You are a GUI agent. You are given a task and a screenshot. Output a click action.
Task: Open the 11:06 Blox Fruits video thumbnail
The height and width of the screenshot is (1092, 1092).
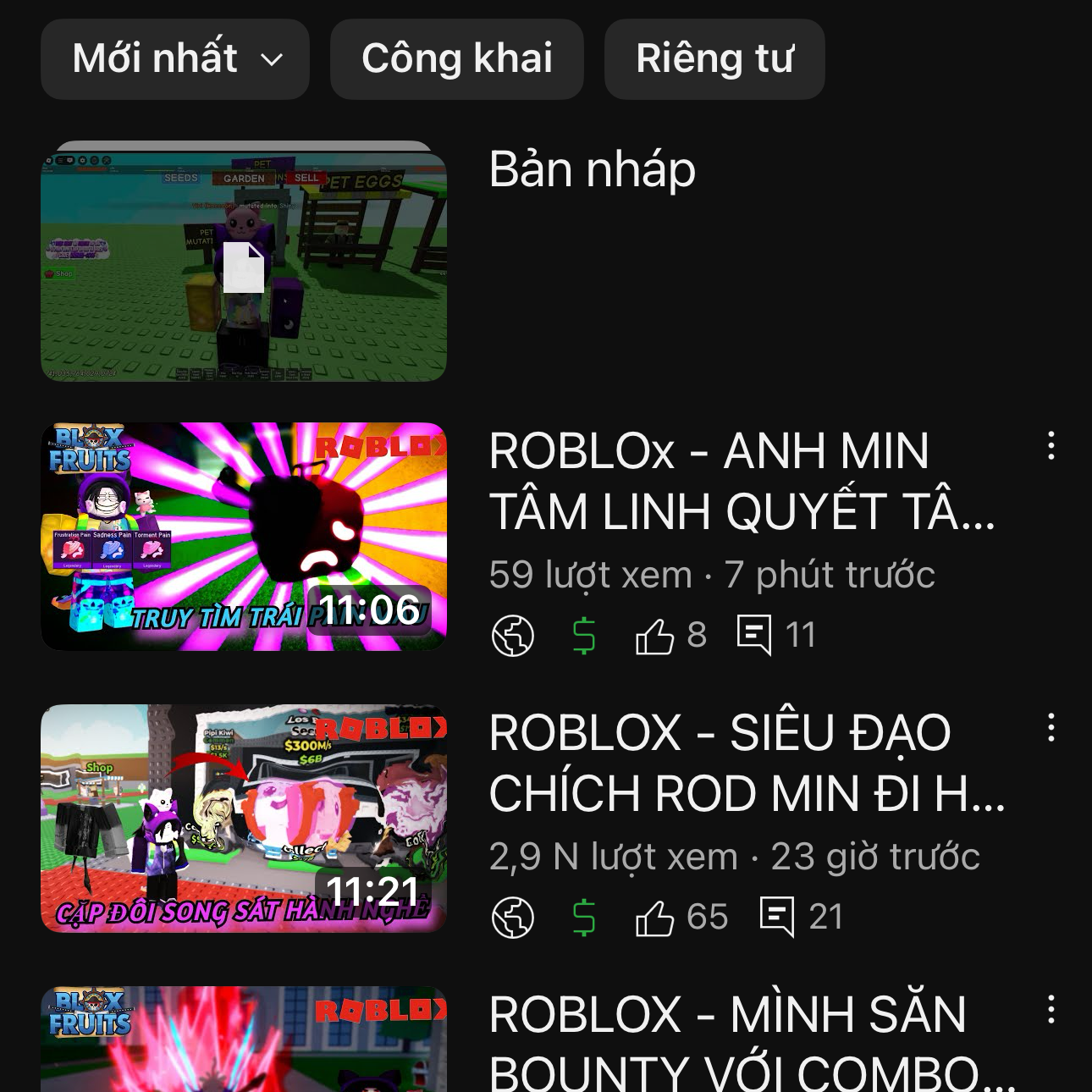tap(244, 537)
